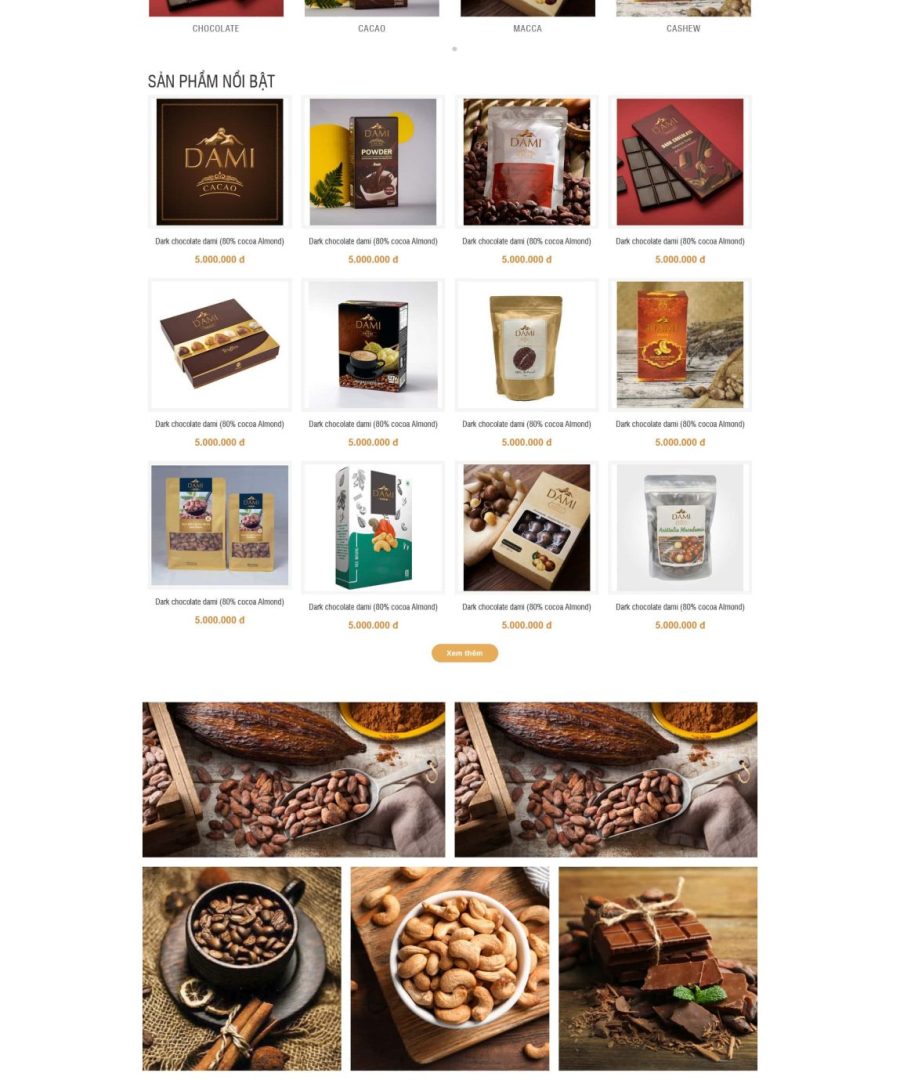Open the brown chocolate gift box product
900x1080 pixels.
click(220, 345)
